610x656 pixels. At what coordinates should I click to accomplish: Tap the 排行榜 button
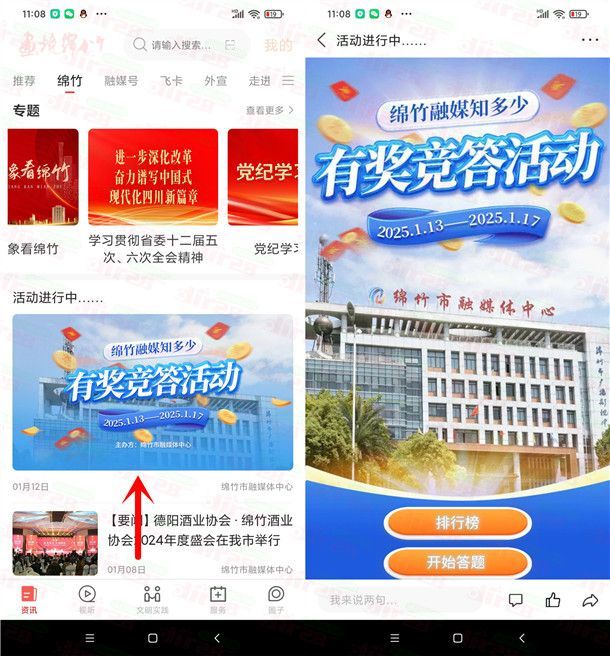(459, 522)
